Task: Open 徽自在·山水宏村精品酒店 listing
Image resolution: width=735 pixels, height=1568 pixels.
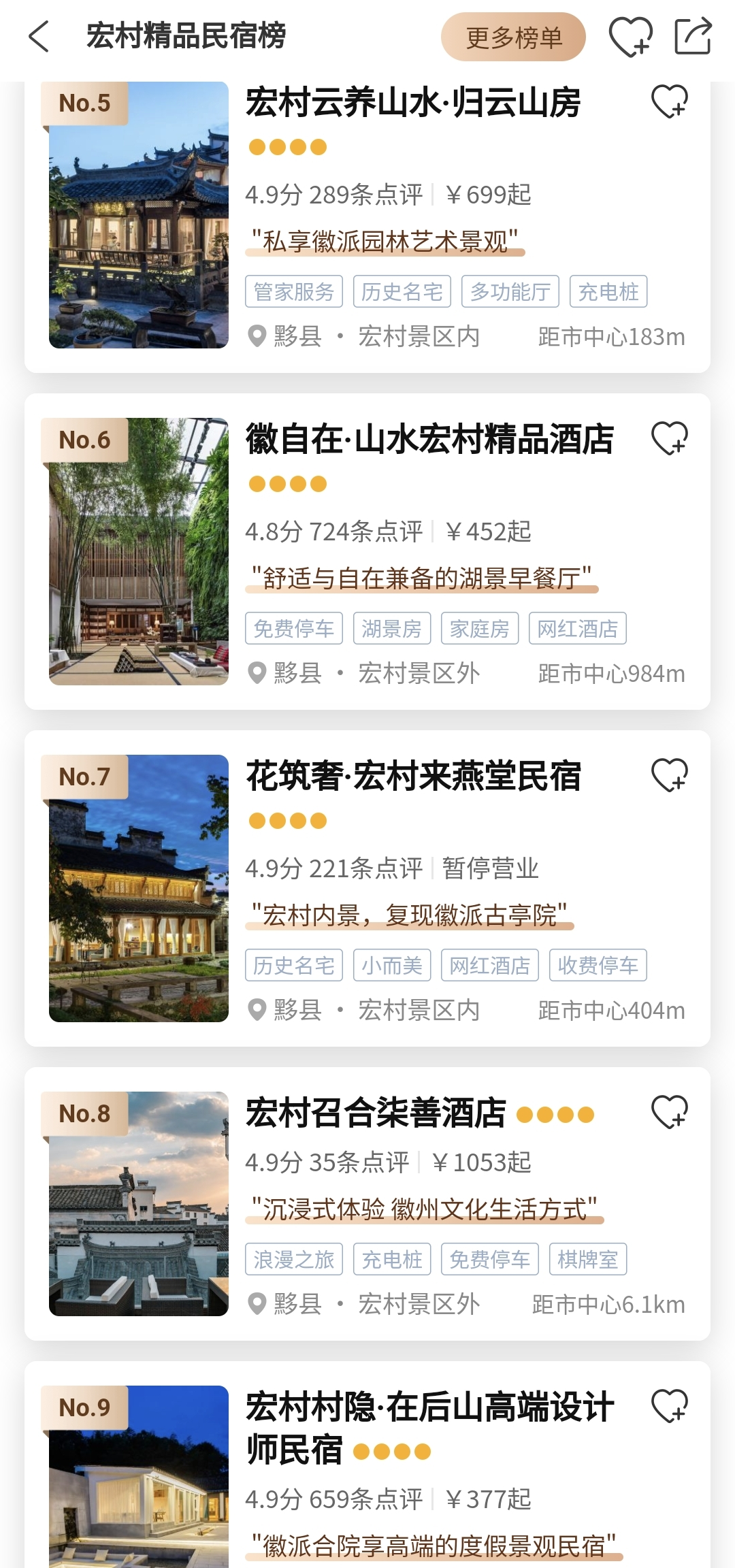Action: [429, 439]
